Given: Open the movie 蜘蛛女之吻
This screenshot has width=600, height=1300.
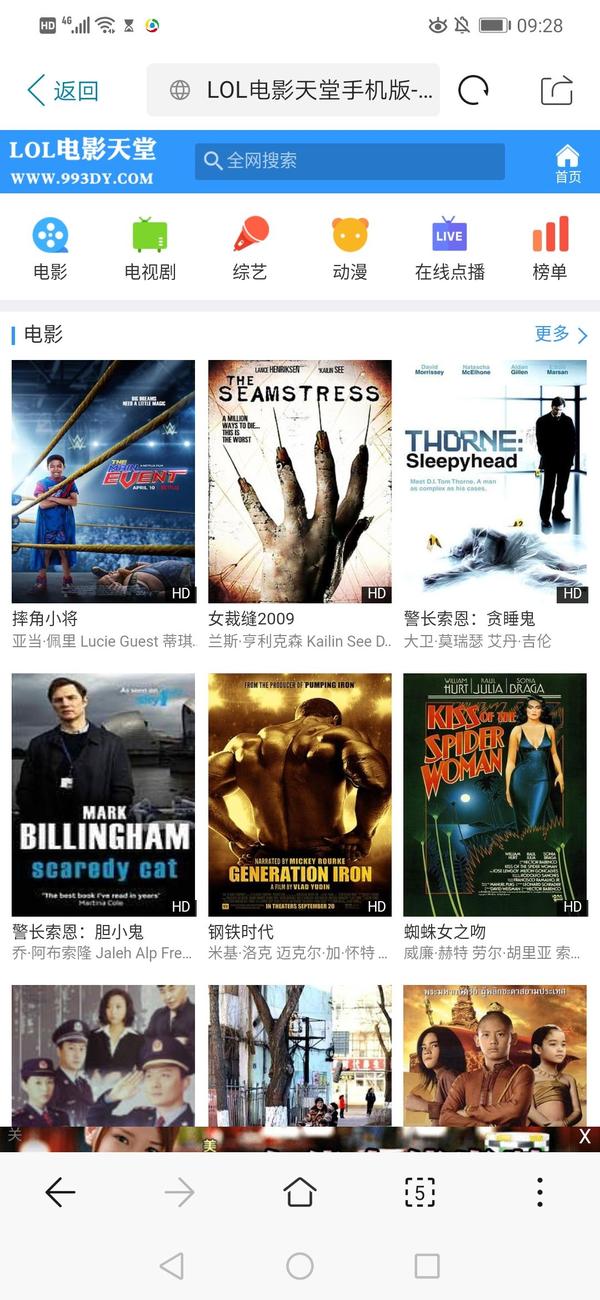Looking at the screenshot, I should click(x=495, y=795).
